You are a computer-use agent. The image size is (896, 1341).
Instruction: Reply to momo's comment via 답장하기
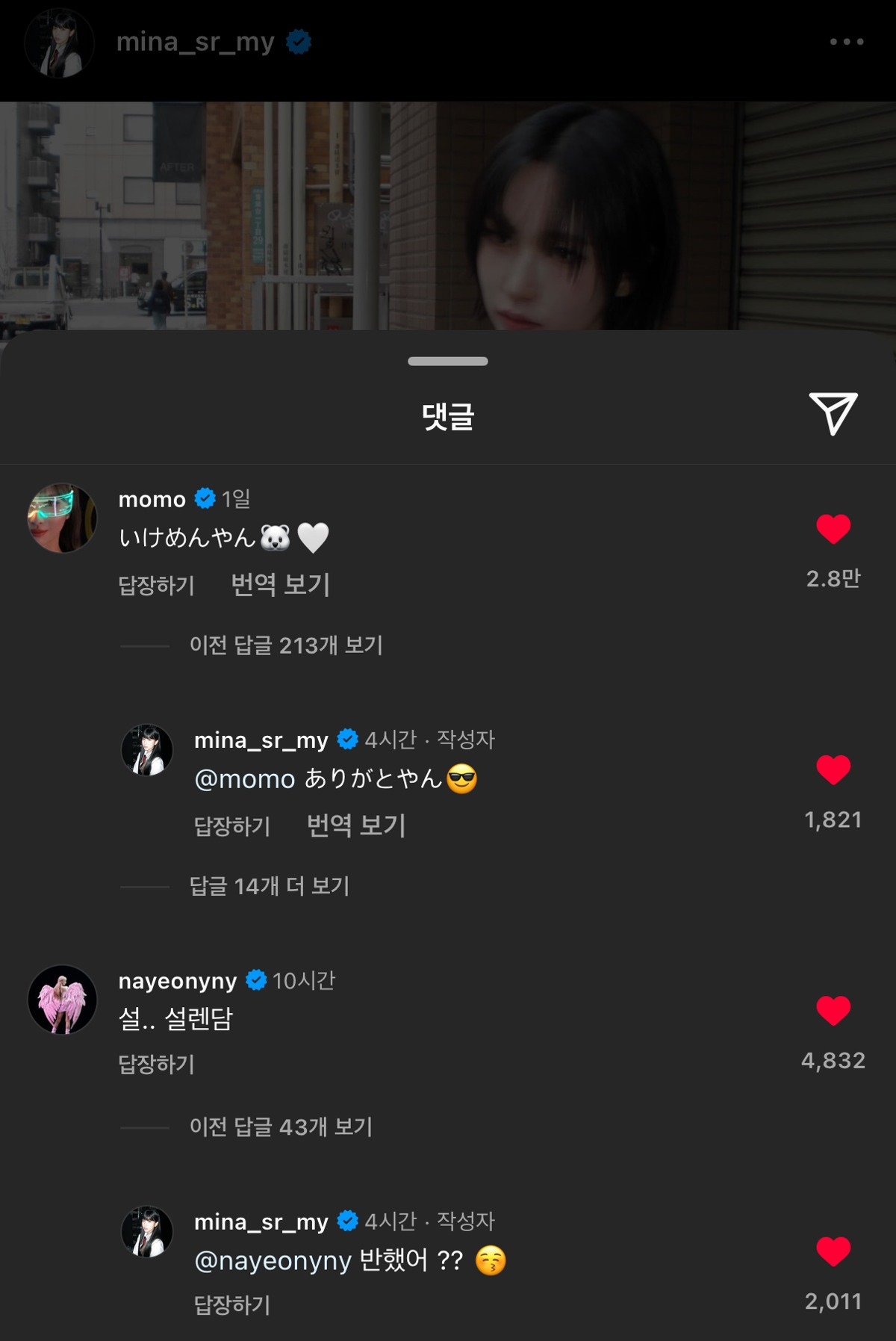[156, 586]
